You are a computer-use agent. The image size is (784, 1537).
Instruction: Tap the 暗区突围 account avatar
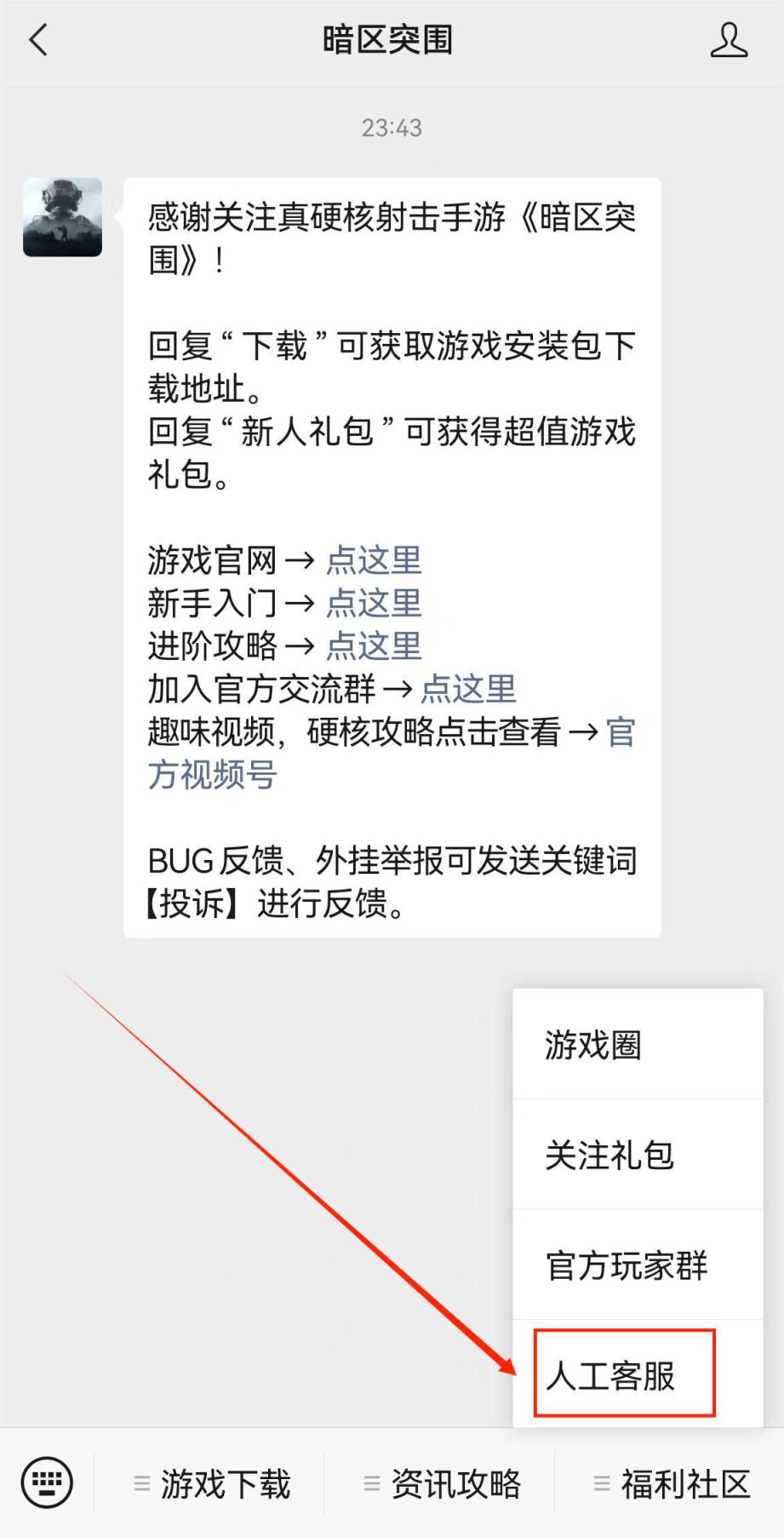62,217
